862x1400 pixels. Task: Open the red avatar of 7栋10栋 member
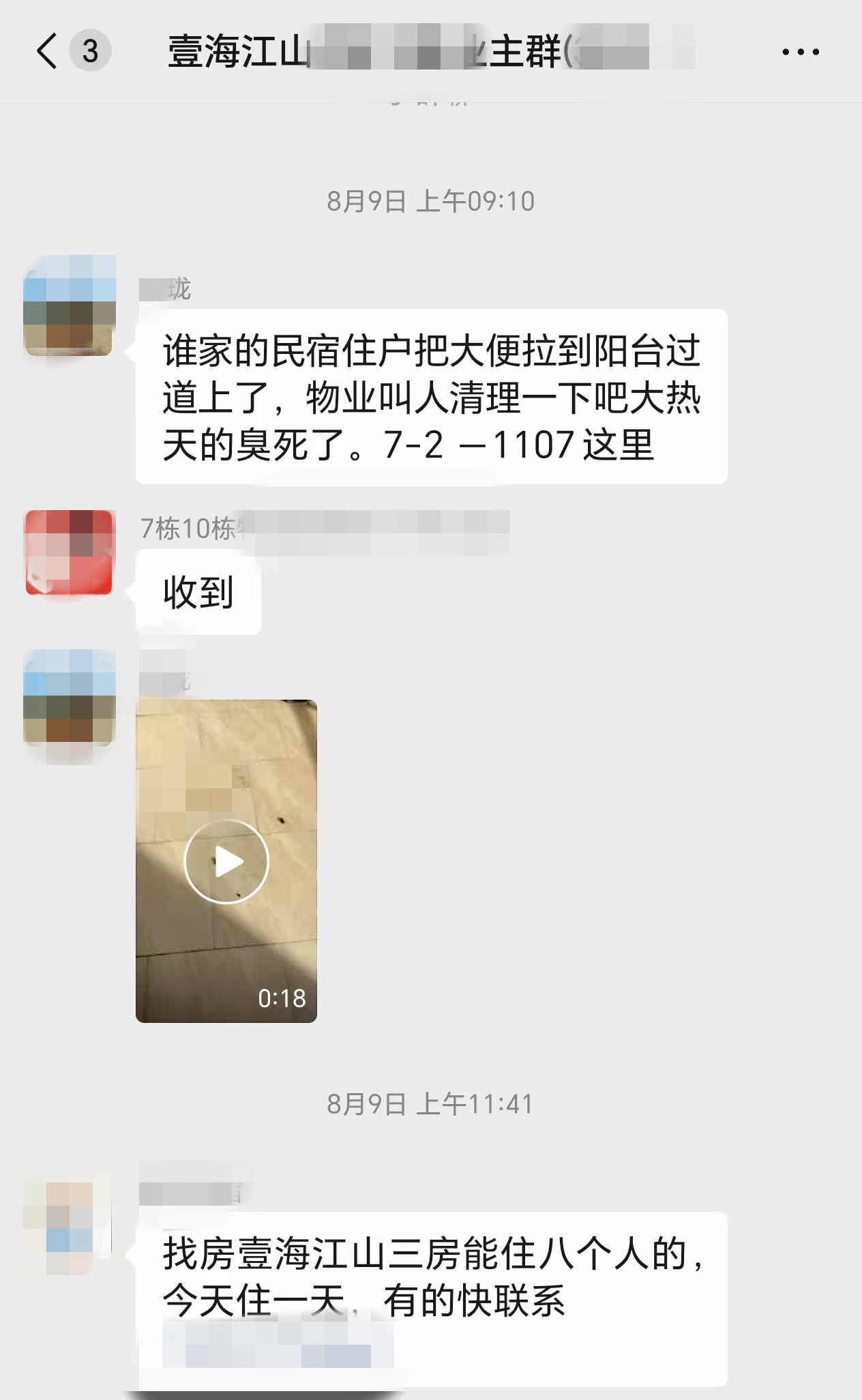click(x=69, y=552)
